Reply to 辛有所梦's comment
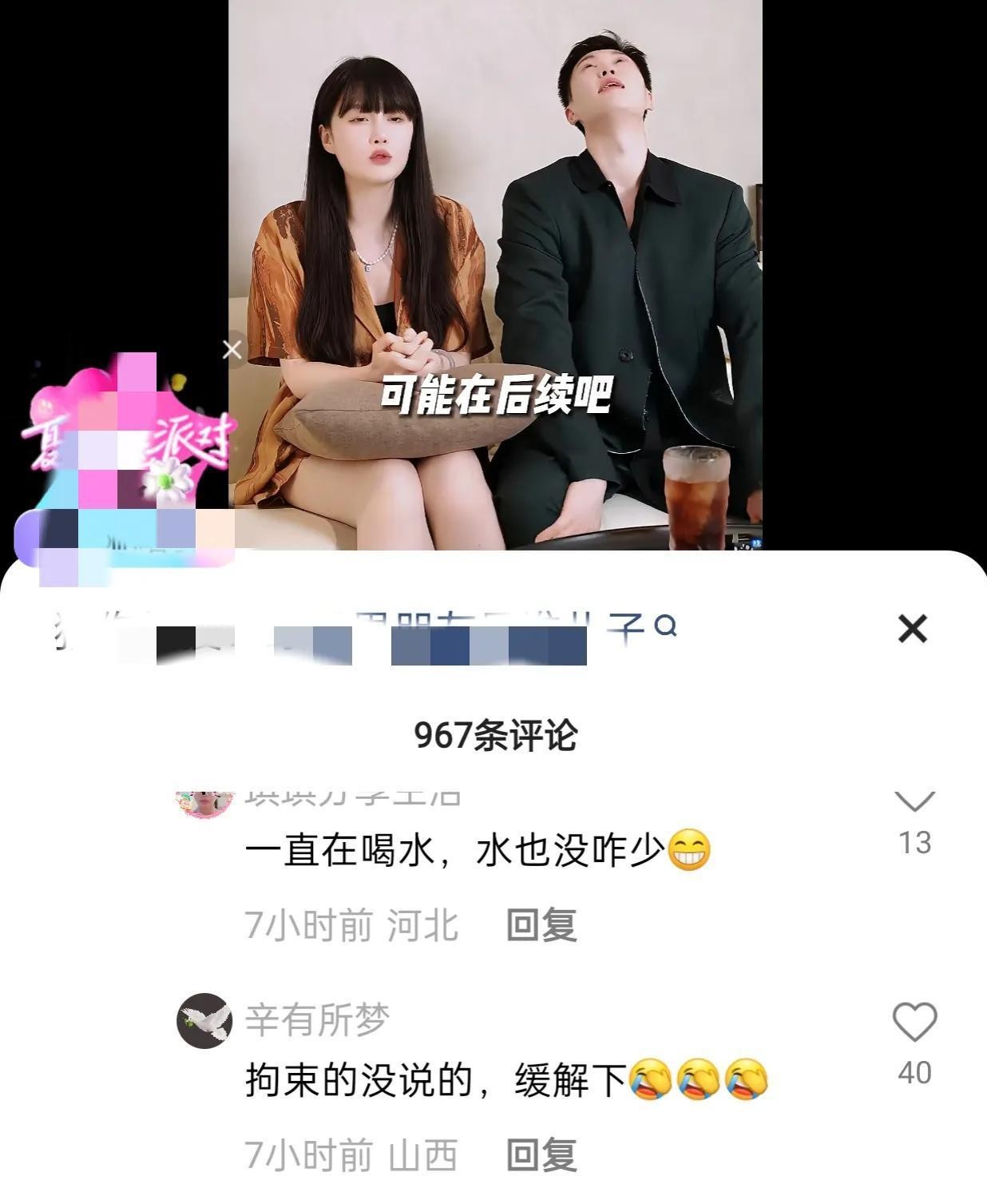This screenshot has width=987, height=1204. 541,1155
